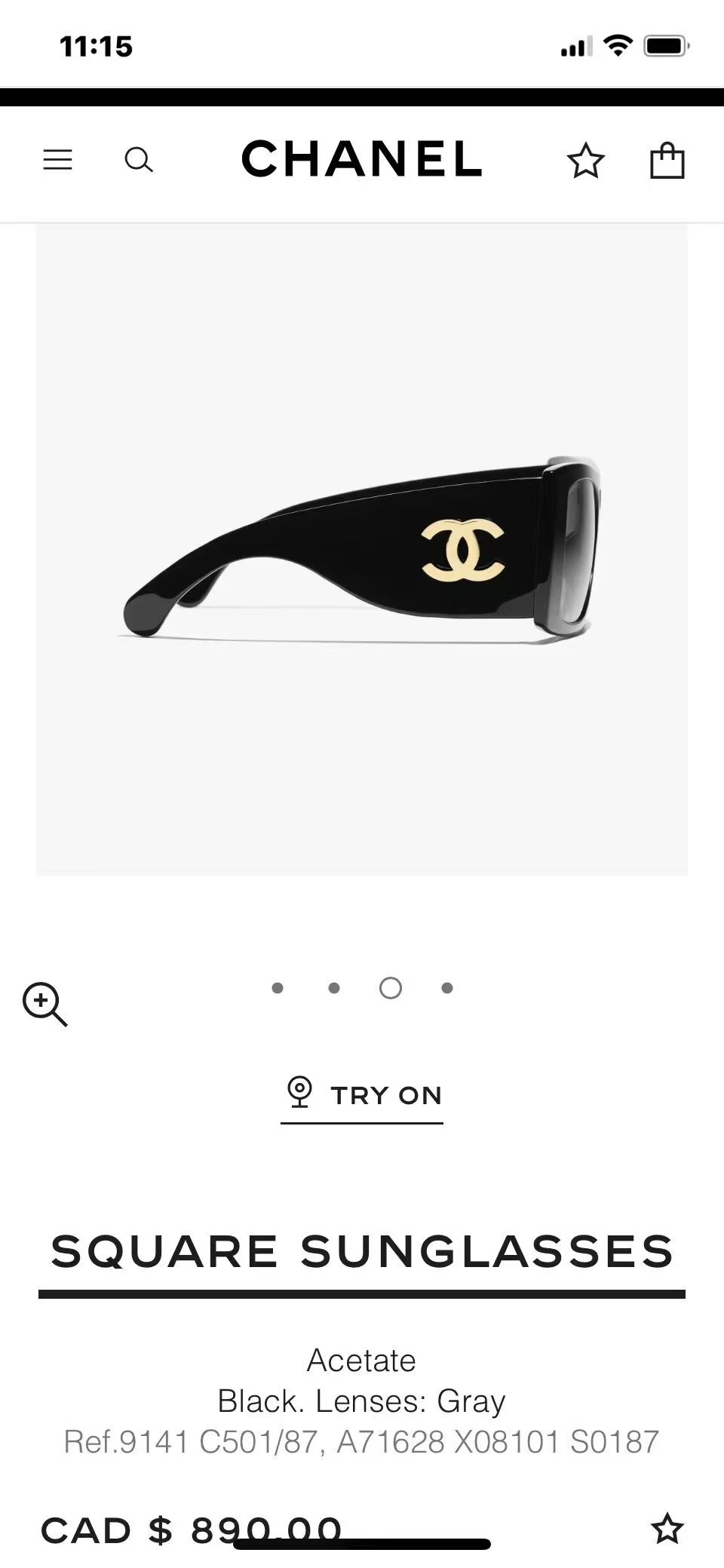Click the Wi-Fi indicator in the status bar

618,44
